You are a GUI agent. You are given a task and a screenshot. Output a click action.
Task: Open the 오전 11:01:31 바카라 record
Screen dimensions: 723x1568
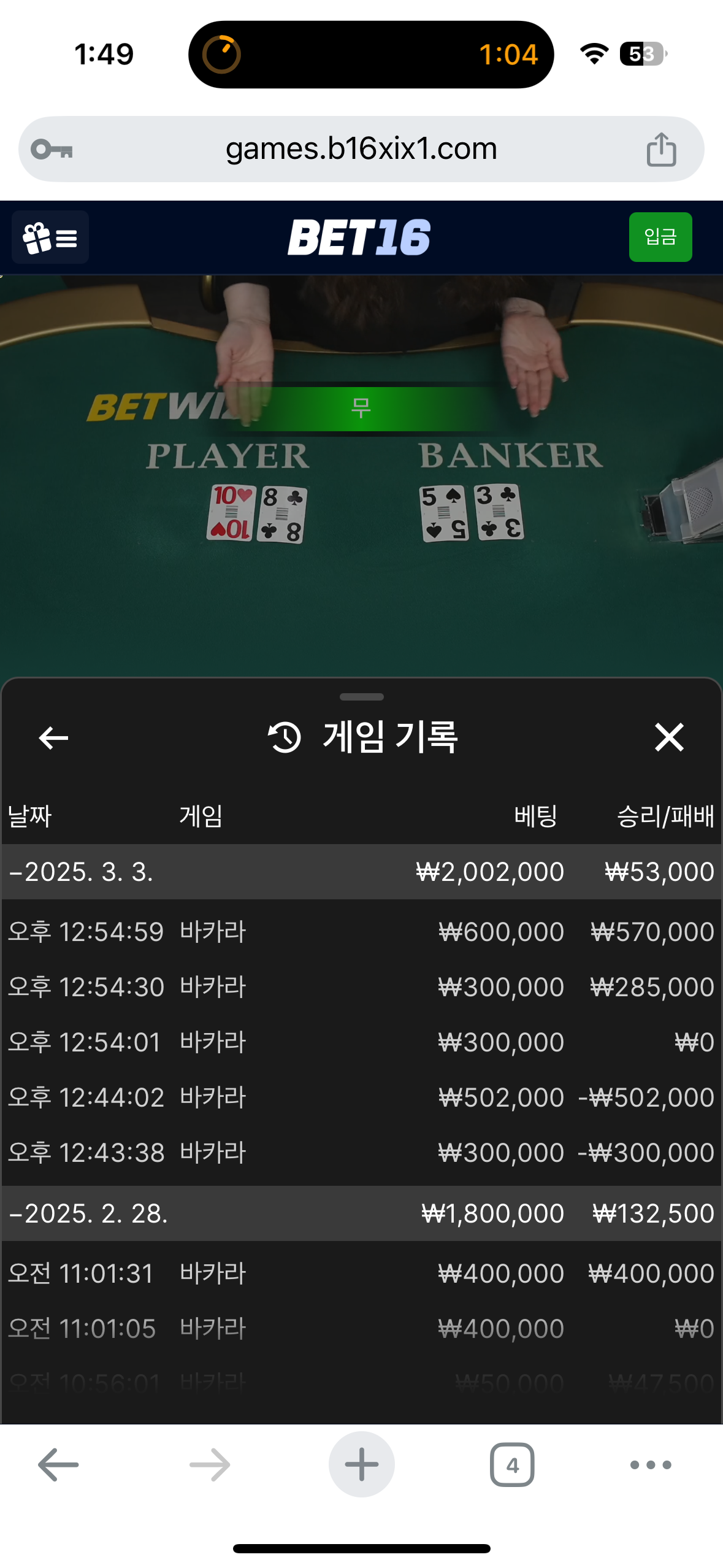point(361,1274)
